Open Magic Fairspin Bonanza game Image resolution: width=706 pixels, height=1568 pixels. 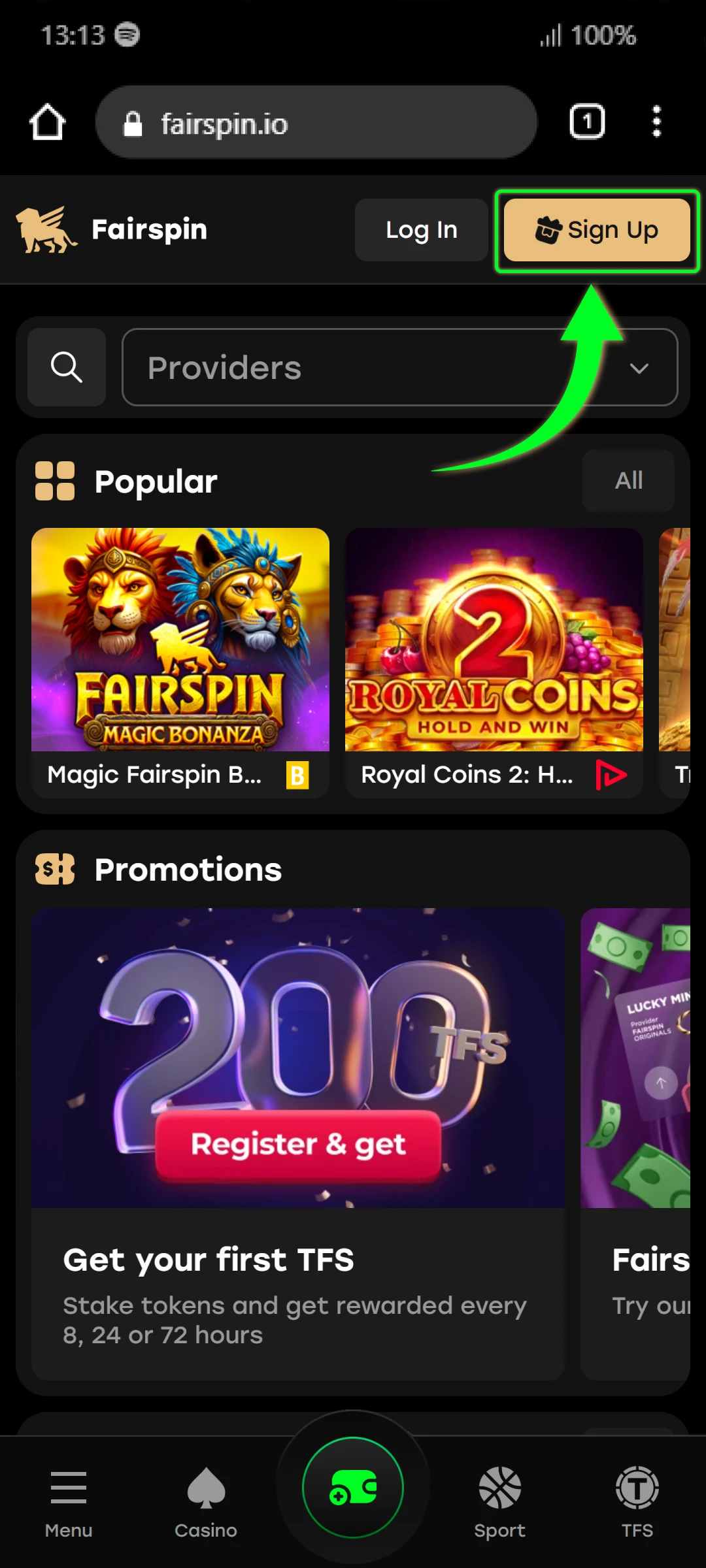point(180,640)
